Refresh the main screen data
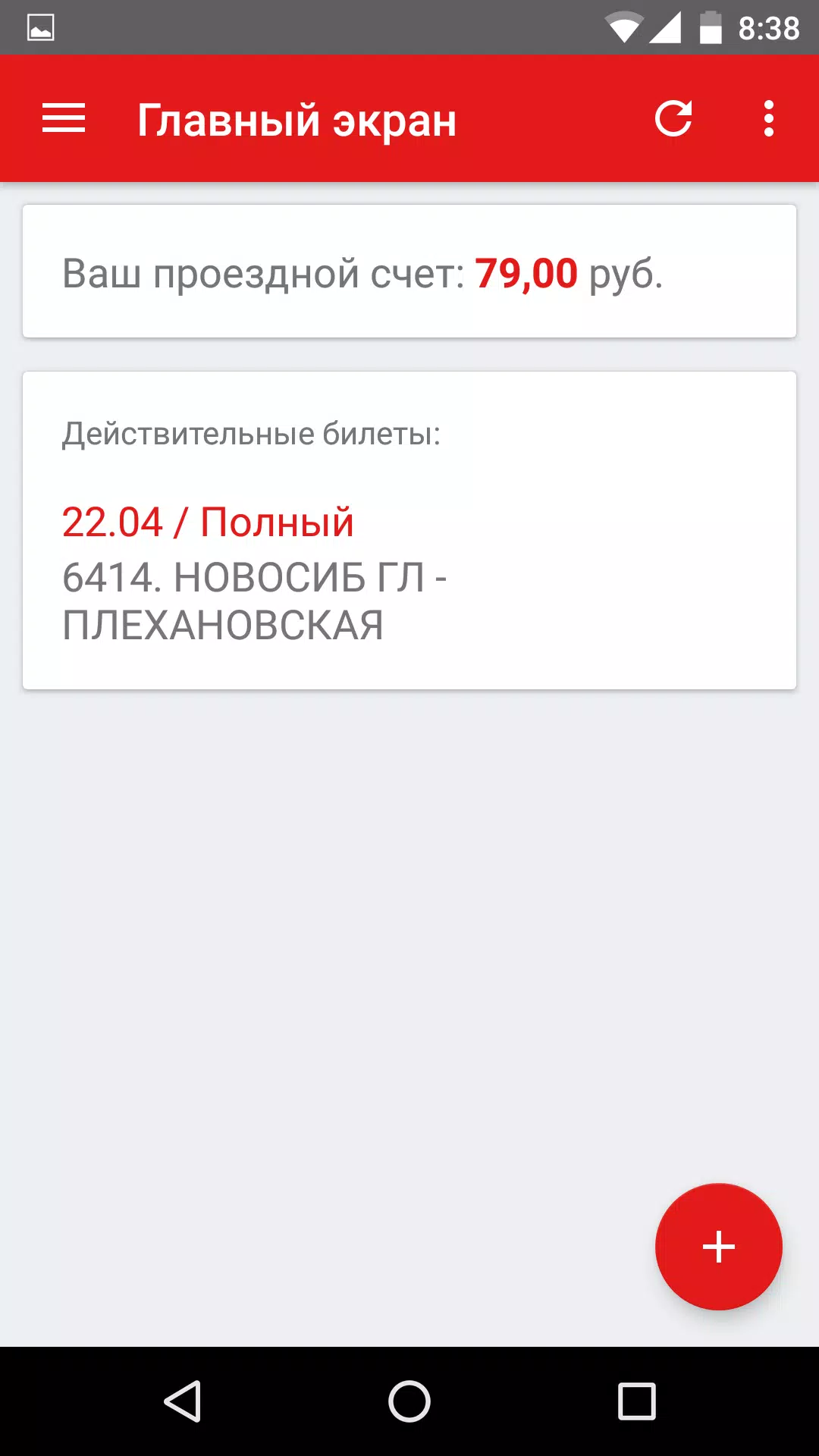Image resolution: width=819 pixels, height=1456 pixels. pyautogui.click(x=676, y=118)
